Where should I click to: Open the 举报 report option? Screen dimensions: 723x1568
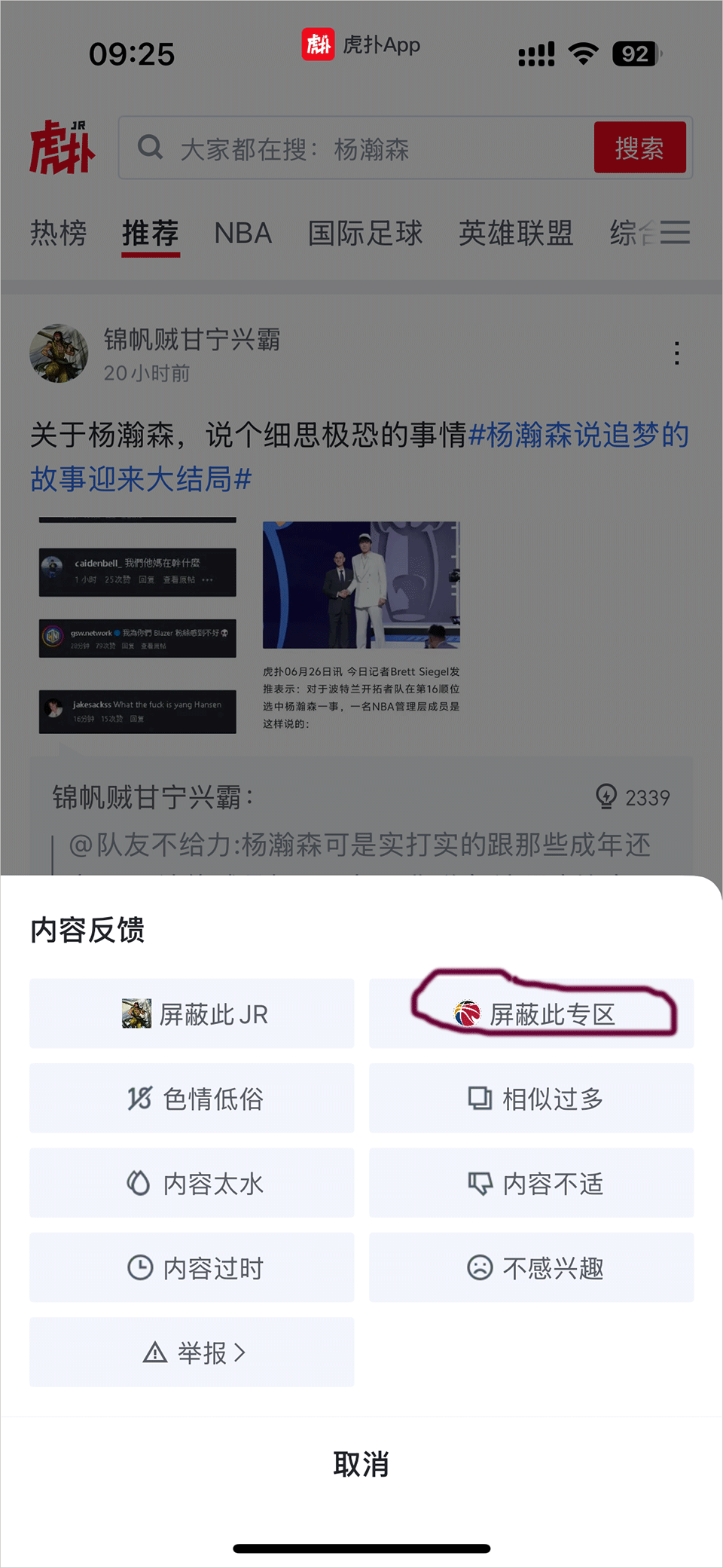pos(192,1353)
